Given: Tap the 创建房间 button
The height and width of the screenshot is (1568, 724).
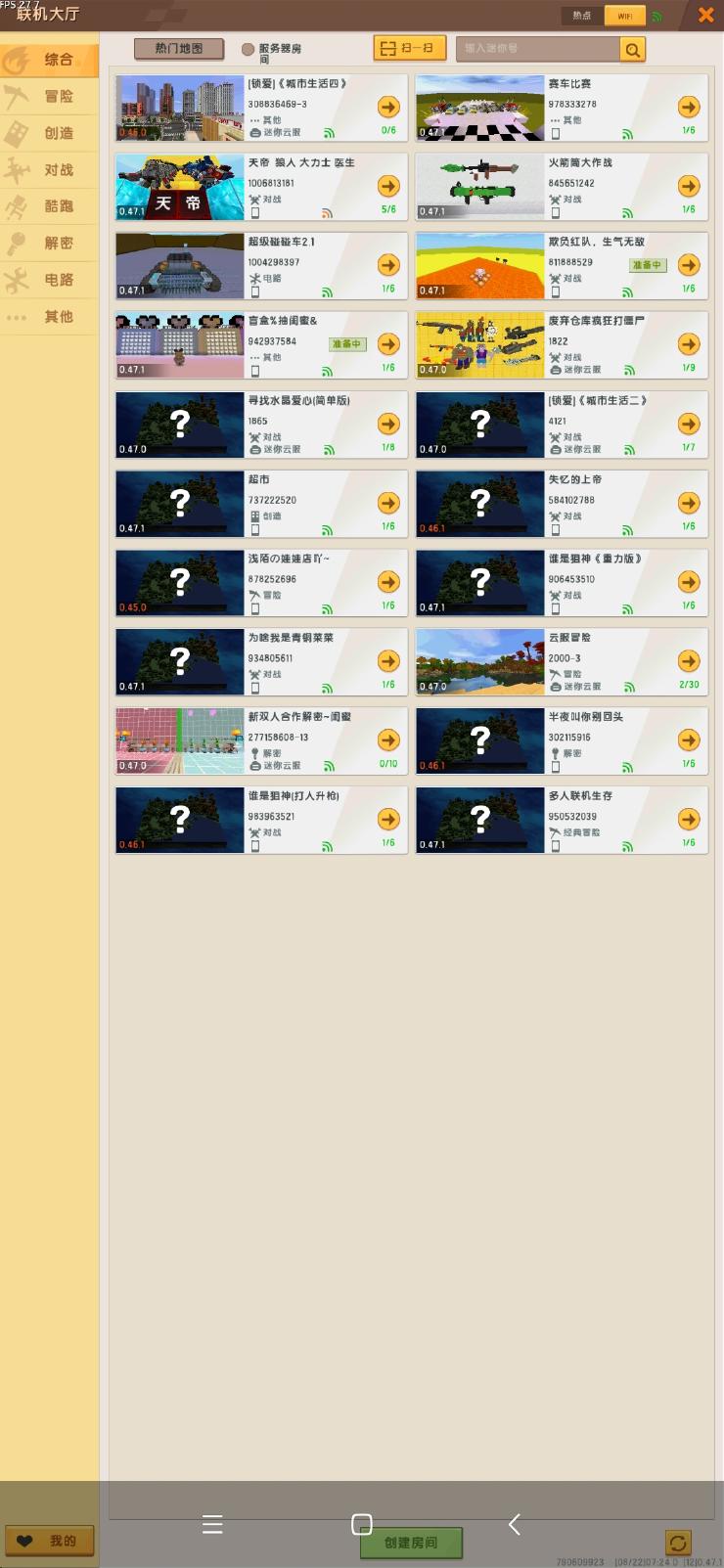Looking at the screenshot, I should 411,1543.
